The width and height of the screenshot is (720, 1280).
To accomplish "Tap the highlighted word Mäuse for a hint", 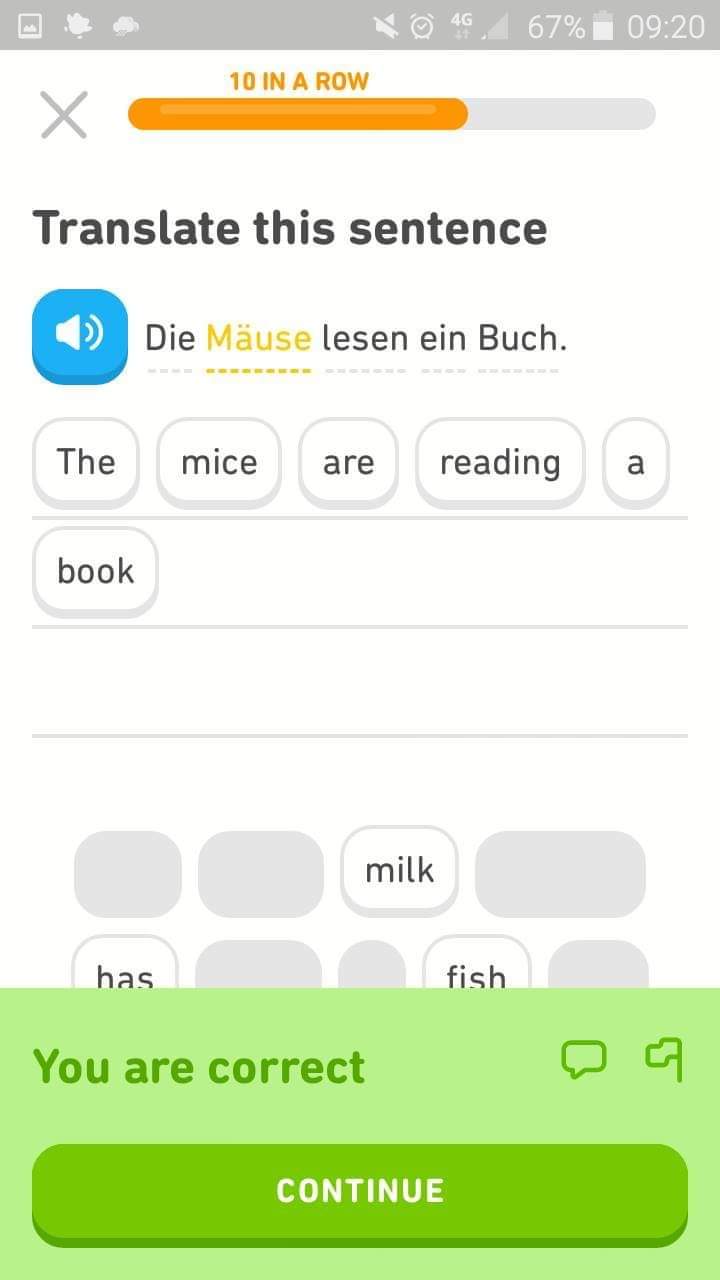I will tap(259, 338).
